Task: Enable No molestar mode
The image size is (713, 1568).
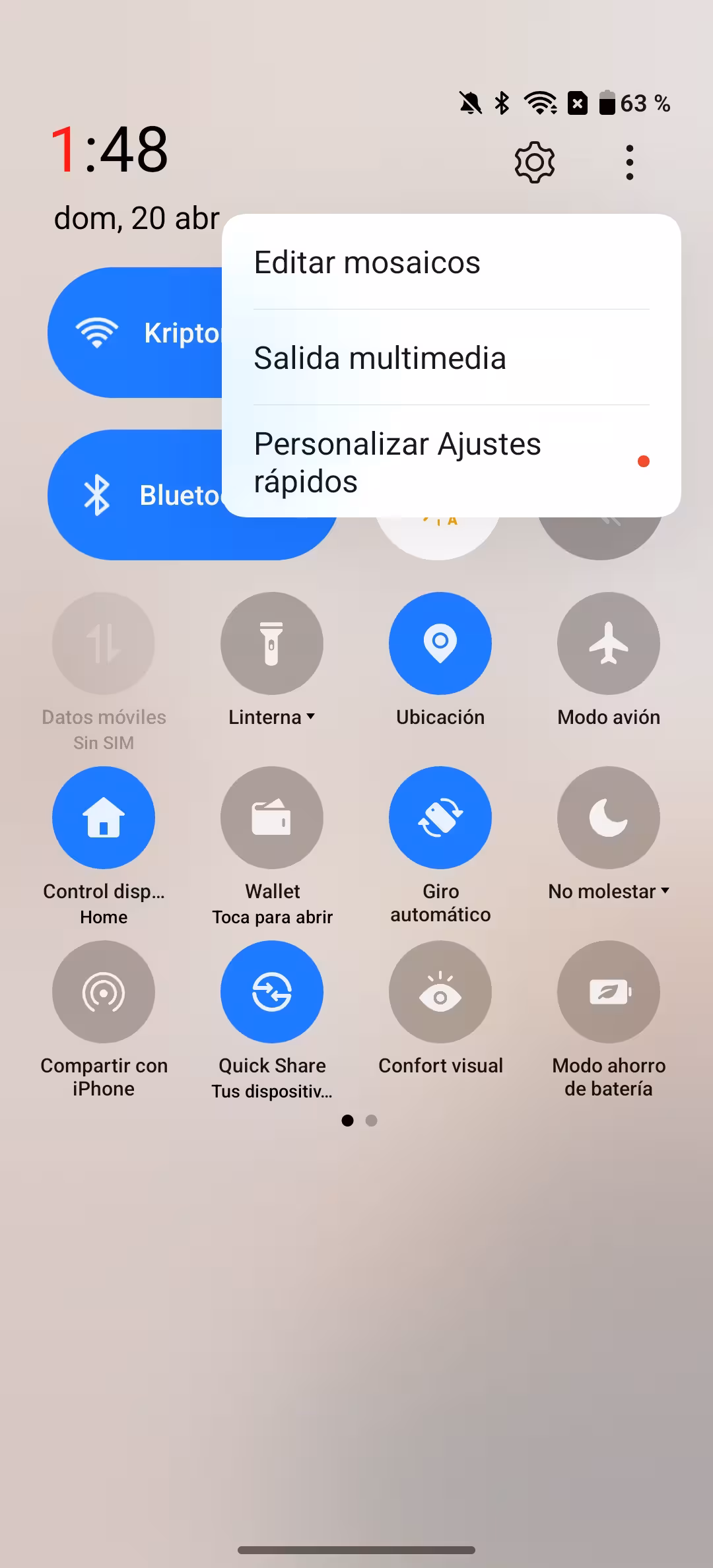Action: pos(609,818)
